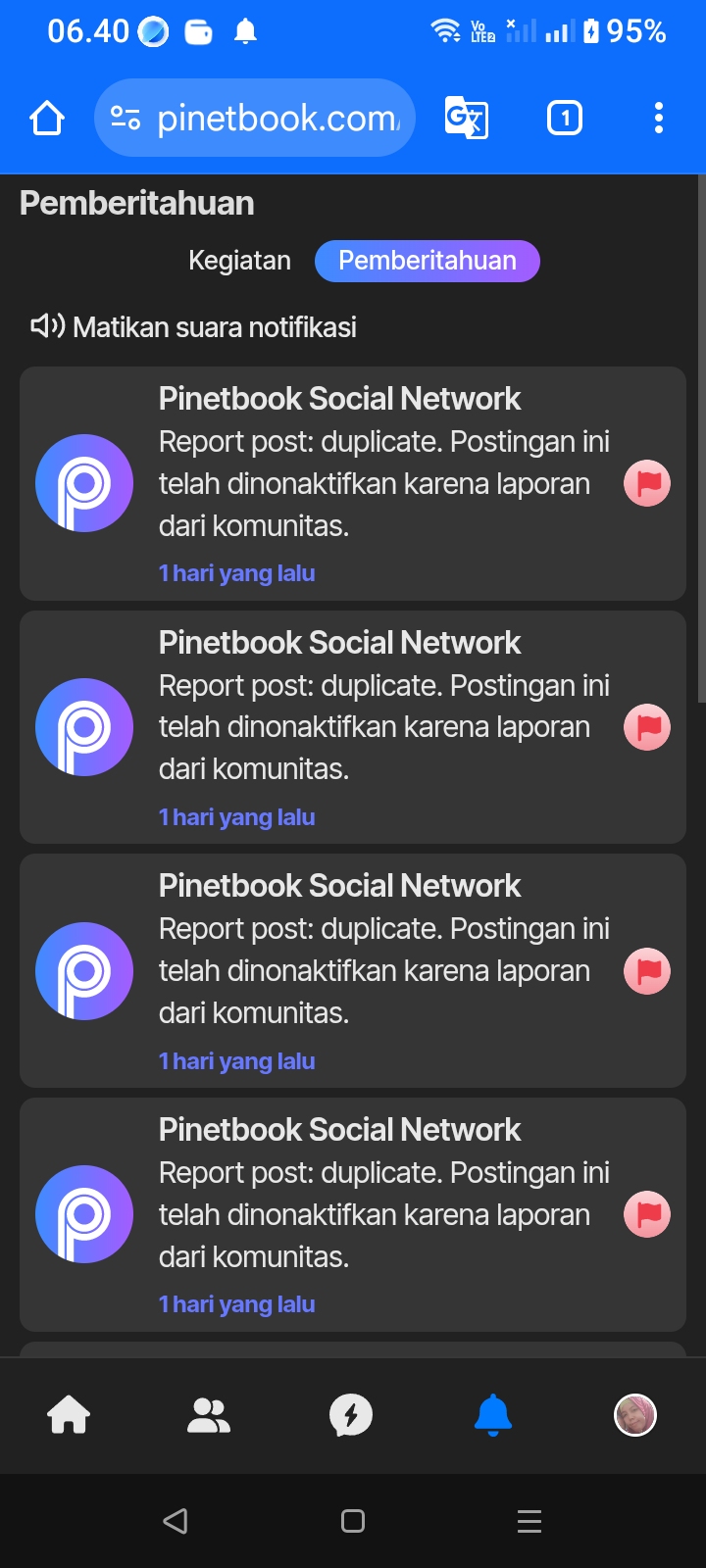The image size is (706, 1568).
Task: Open the browser overflow menu
Action: (x=658, y=119)
